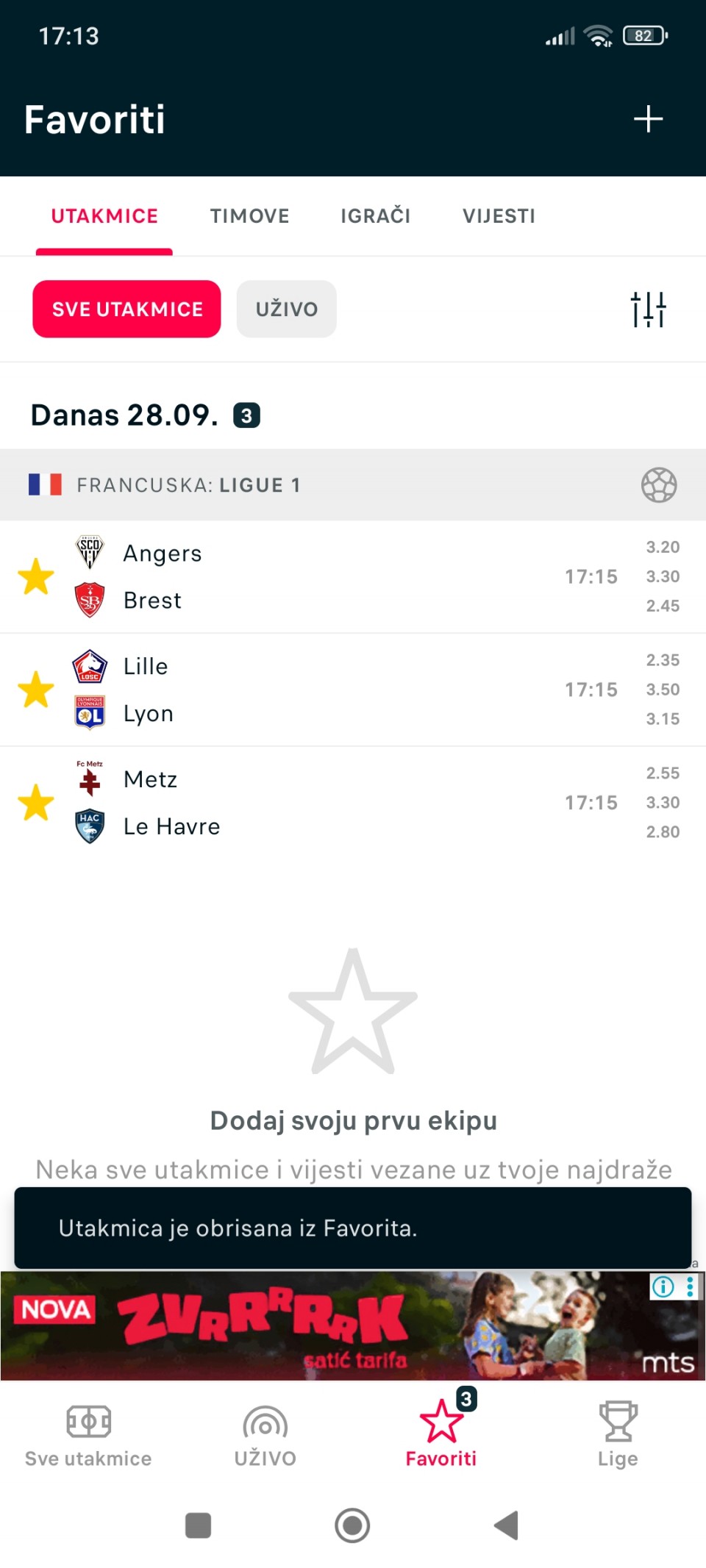Open the ad info icon on the banner
Image resolution: width=706 pixels, height=1568 pixels.
[663, 1286]
